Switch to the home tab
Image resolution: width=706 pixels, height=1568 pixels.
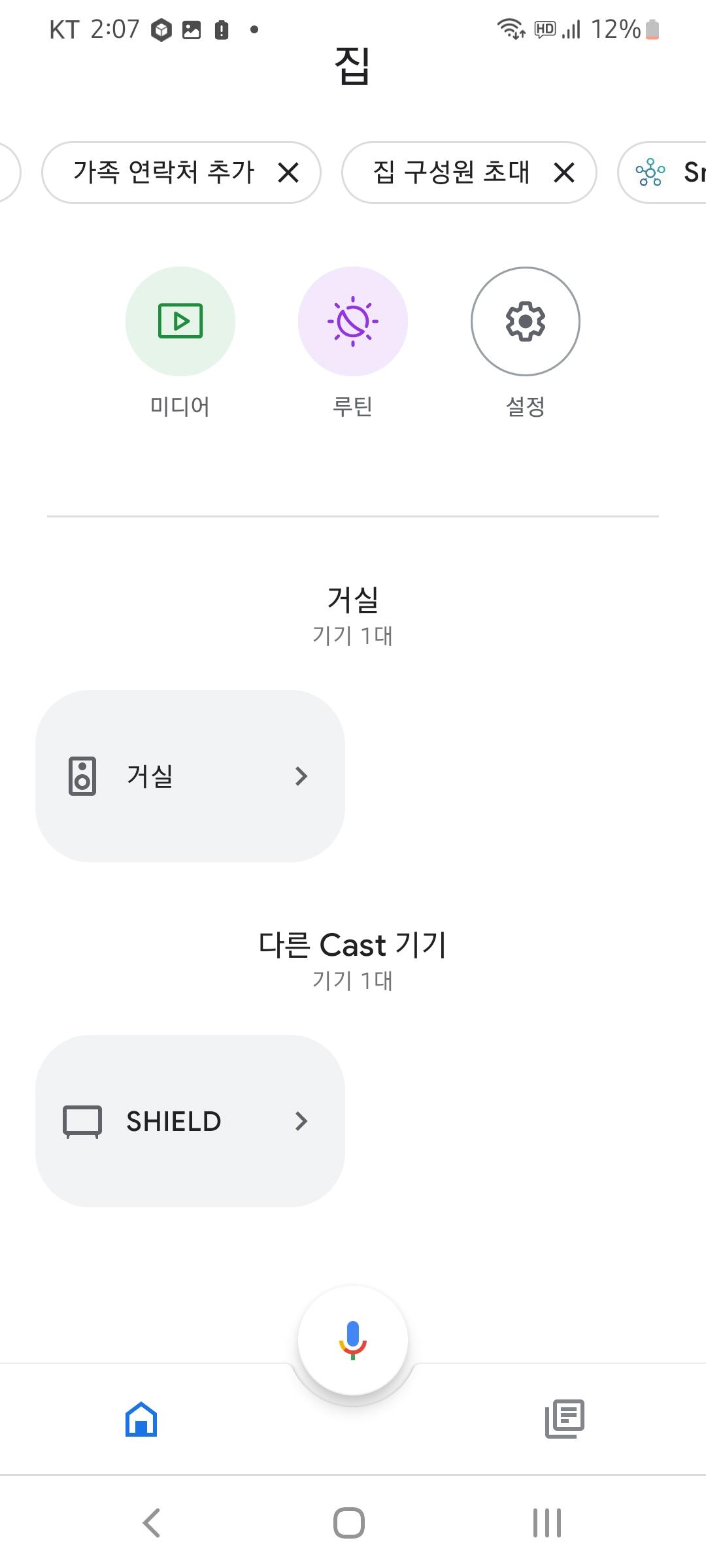[141, 1419]
